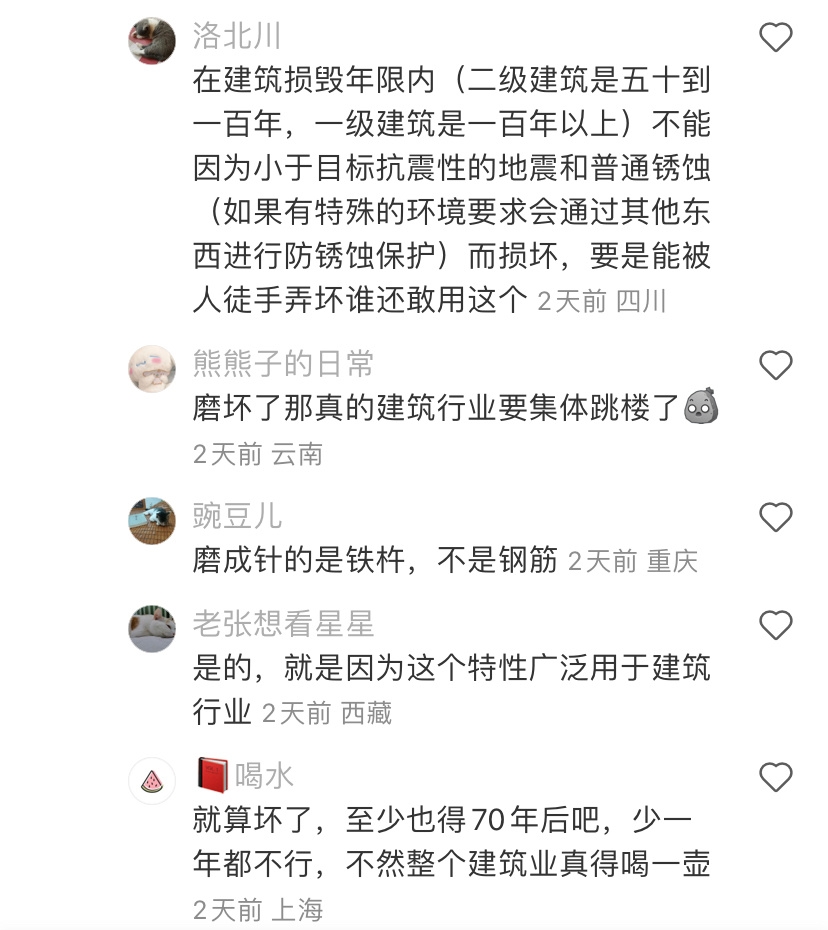
Task: Open username 熊熊子的日常
Action: tap(283, 364)
